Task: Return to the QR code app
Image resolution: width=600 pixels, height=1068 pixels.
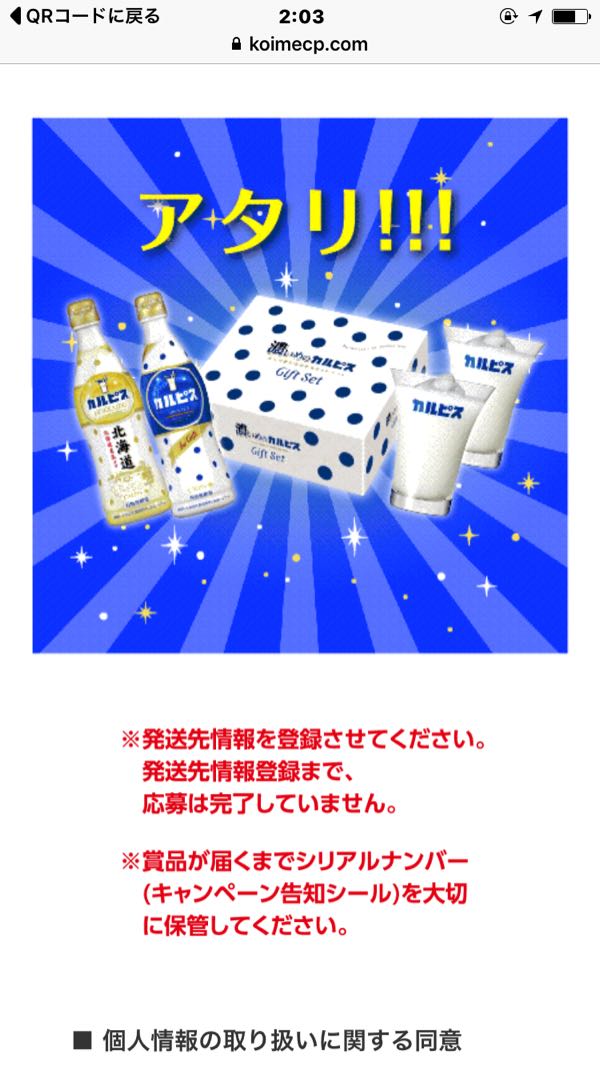Action: tap(84, 17)
